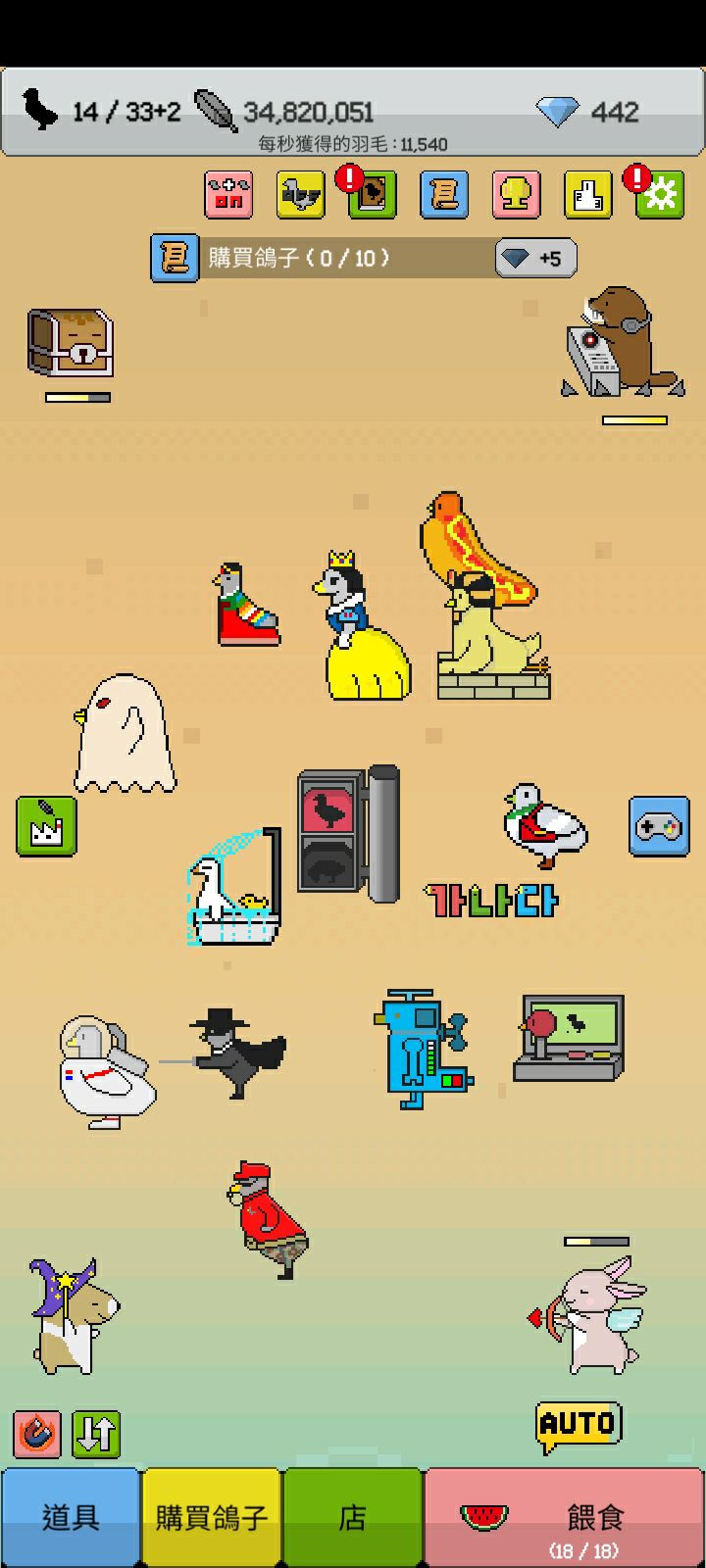Open the green feather factory icon
Screen dimensions: 706x1568
pos(46,826)
